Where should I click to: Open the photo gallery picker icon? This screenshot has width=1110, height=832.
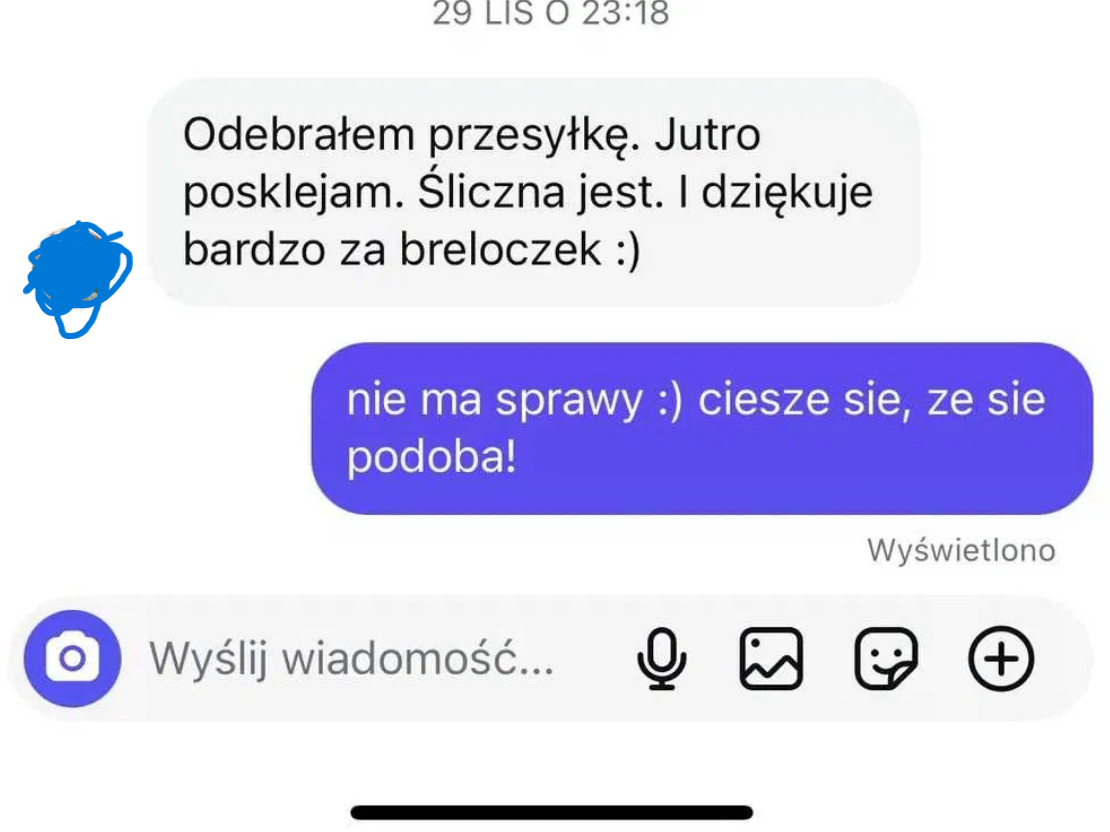tap(771, 659)
